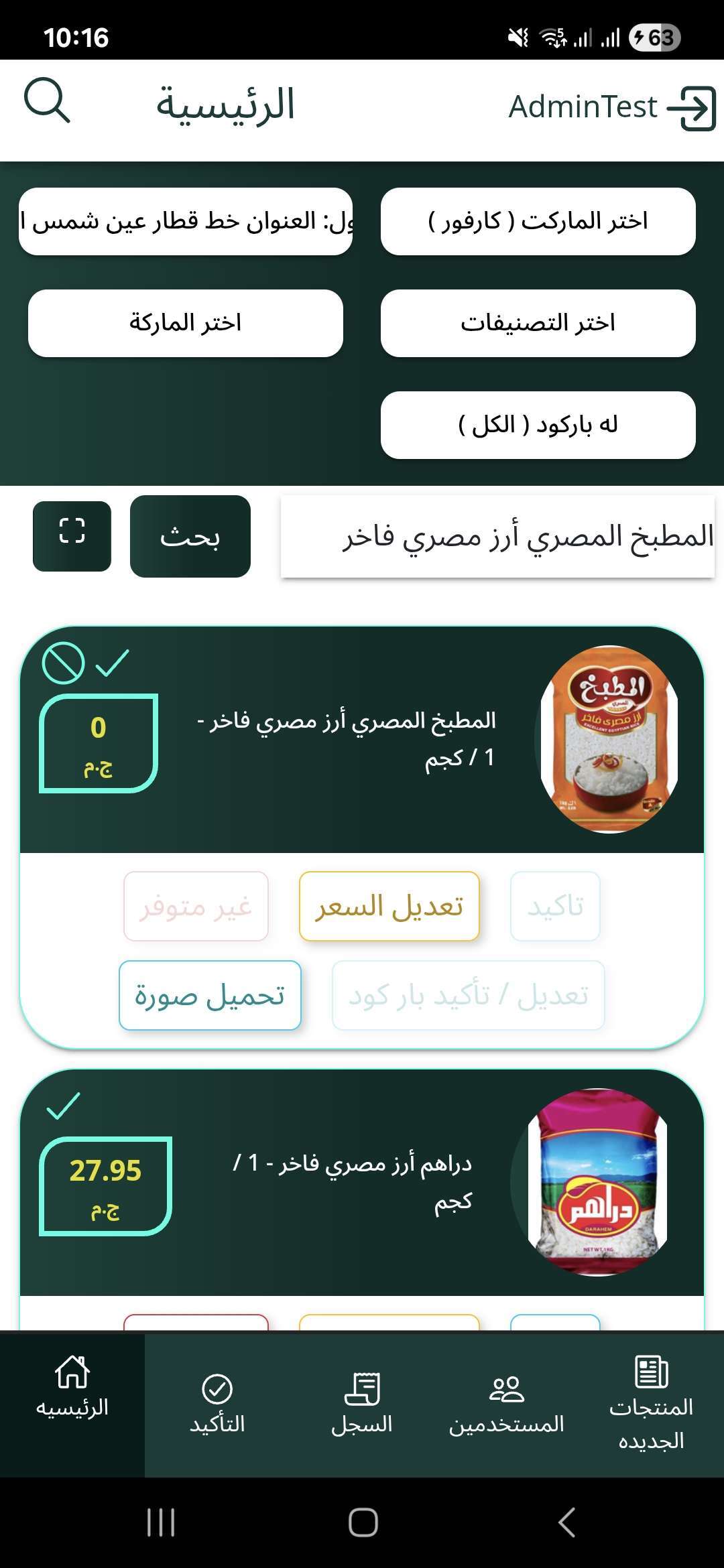
Task: Tap the system back button
Action: 566,1522
